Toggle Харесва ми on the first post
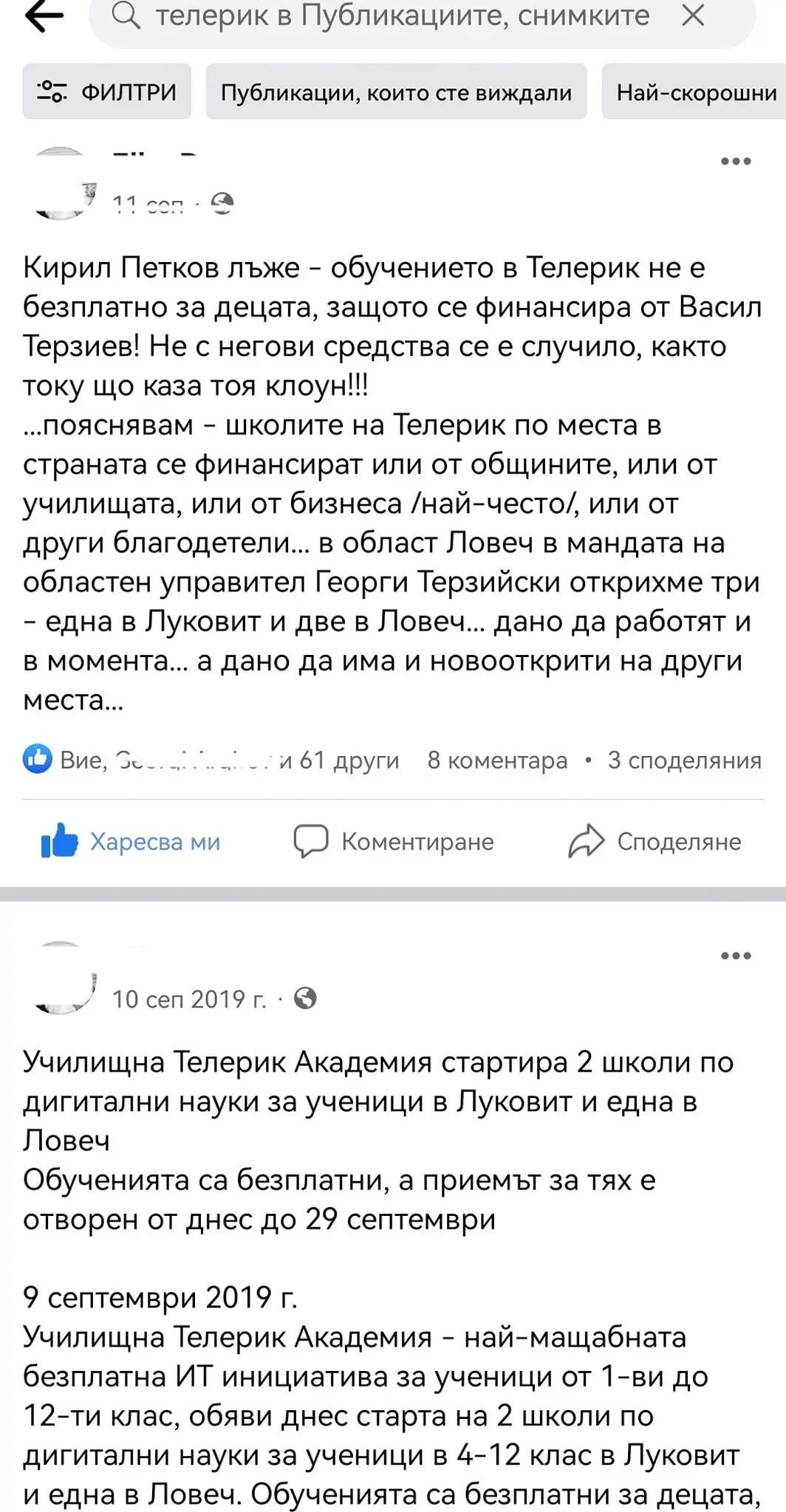This screenshot has height=1512, width=786. point(131,842)
